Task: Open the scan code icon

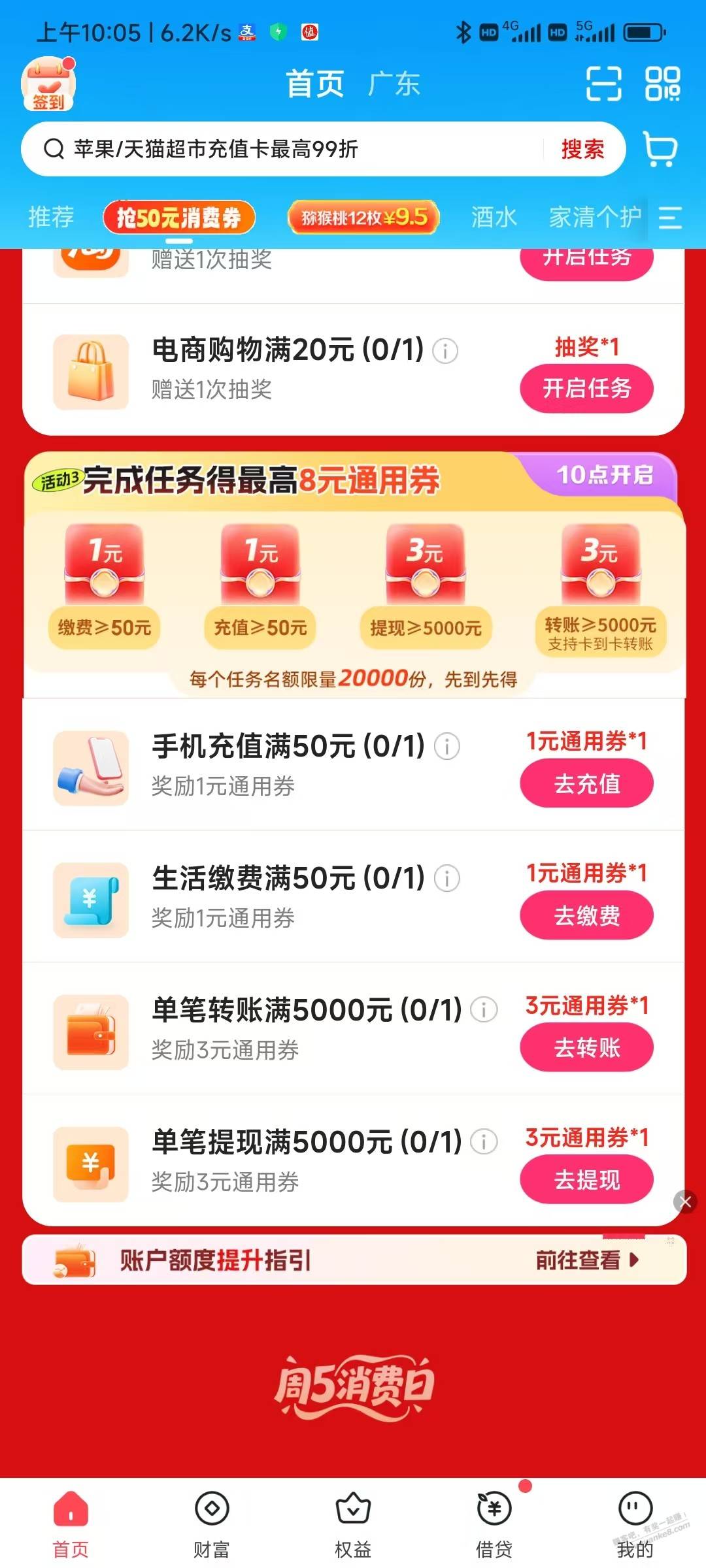Action: click(x=603, y=84)
